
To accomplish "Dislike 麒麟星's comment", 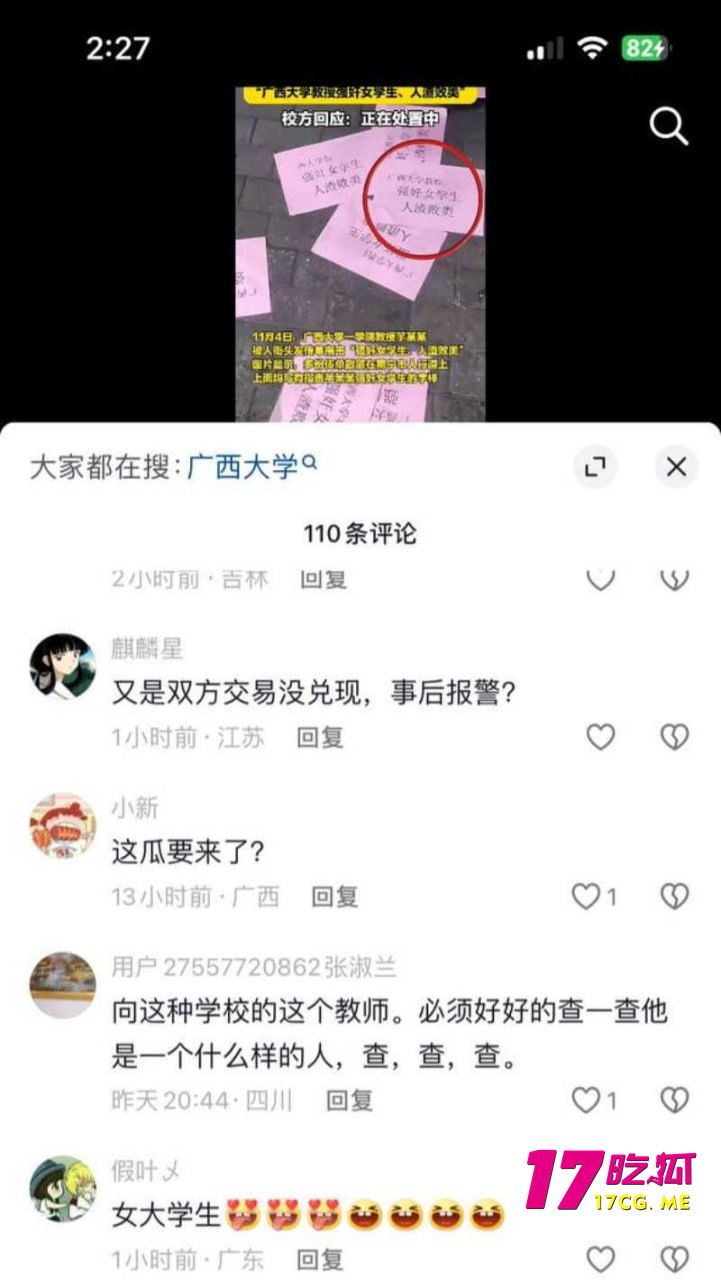I will [675, 738].
